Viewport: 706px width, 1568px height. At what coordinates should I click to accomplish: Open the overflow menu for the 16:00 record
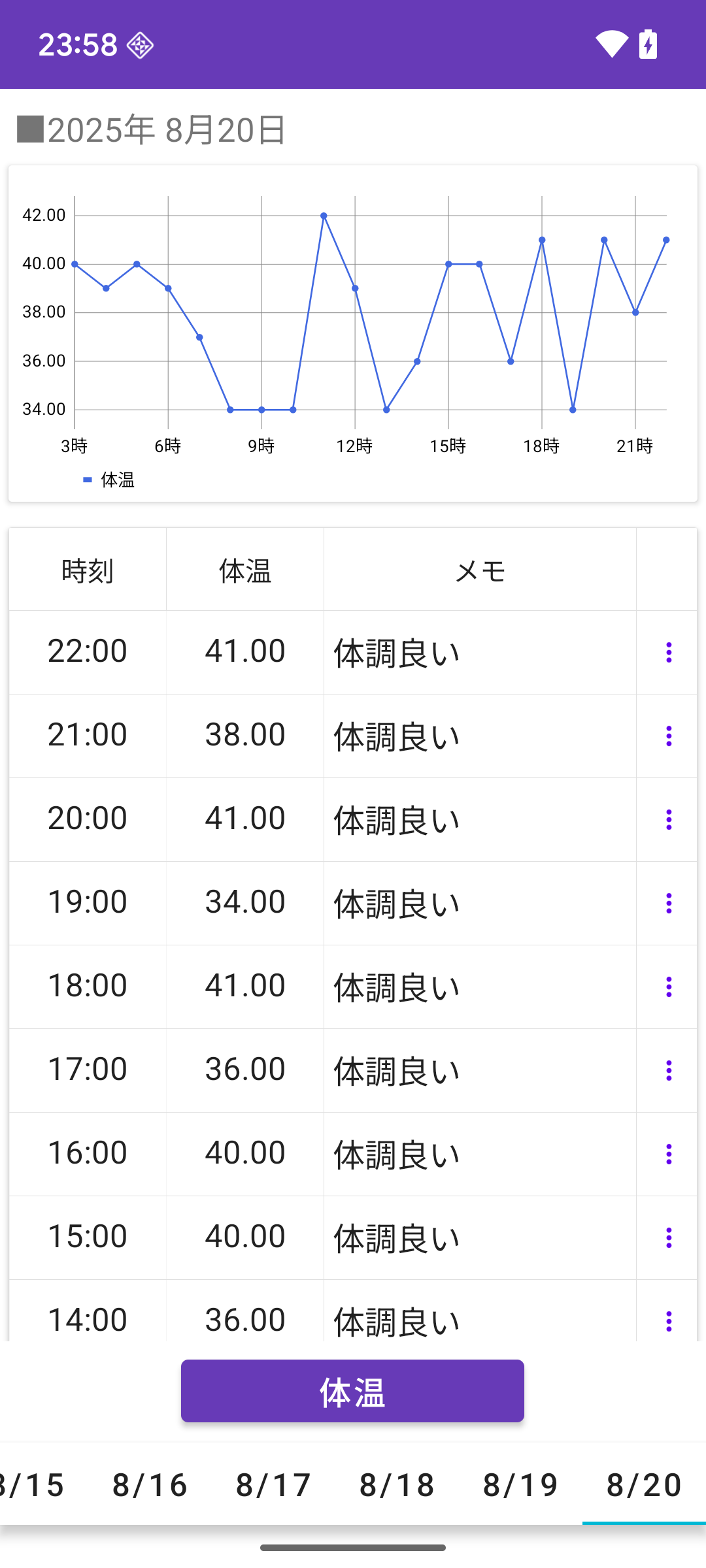(668, 1154)
